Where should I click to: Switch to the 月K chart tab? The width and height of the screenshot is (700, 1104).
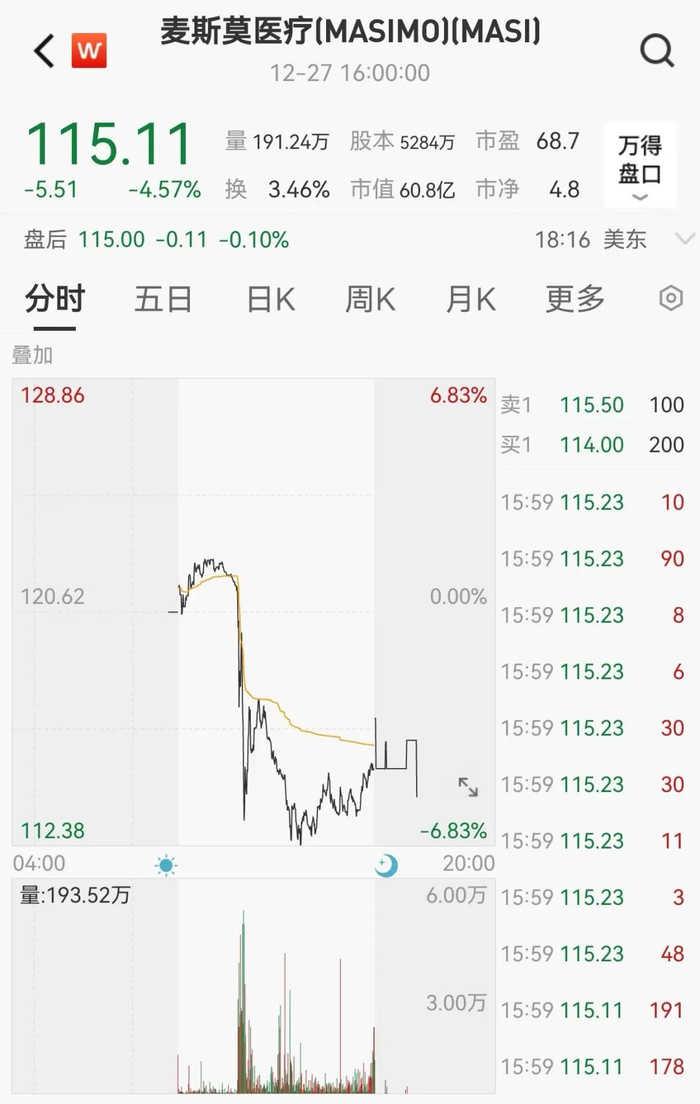(x=471, y=298)
